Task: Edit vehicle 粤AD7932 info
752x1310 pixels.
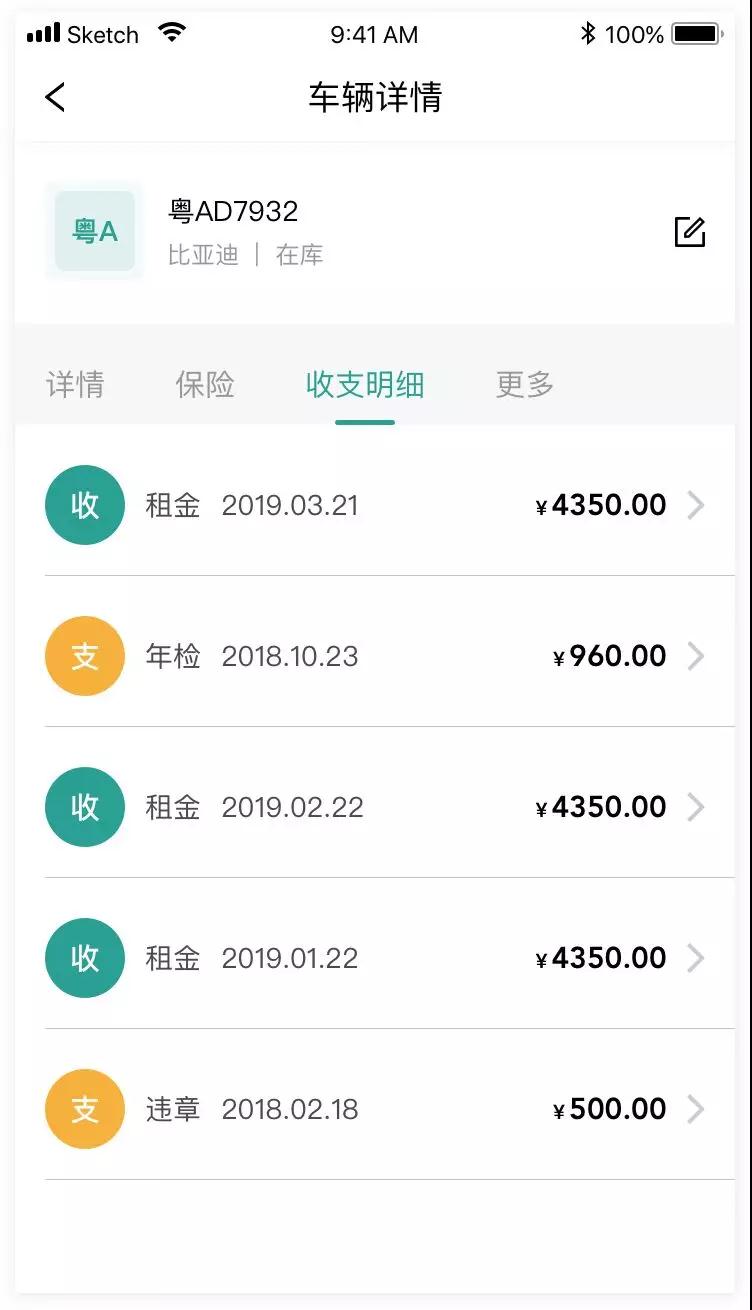Action: (x=690, y=232)
